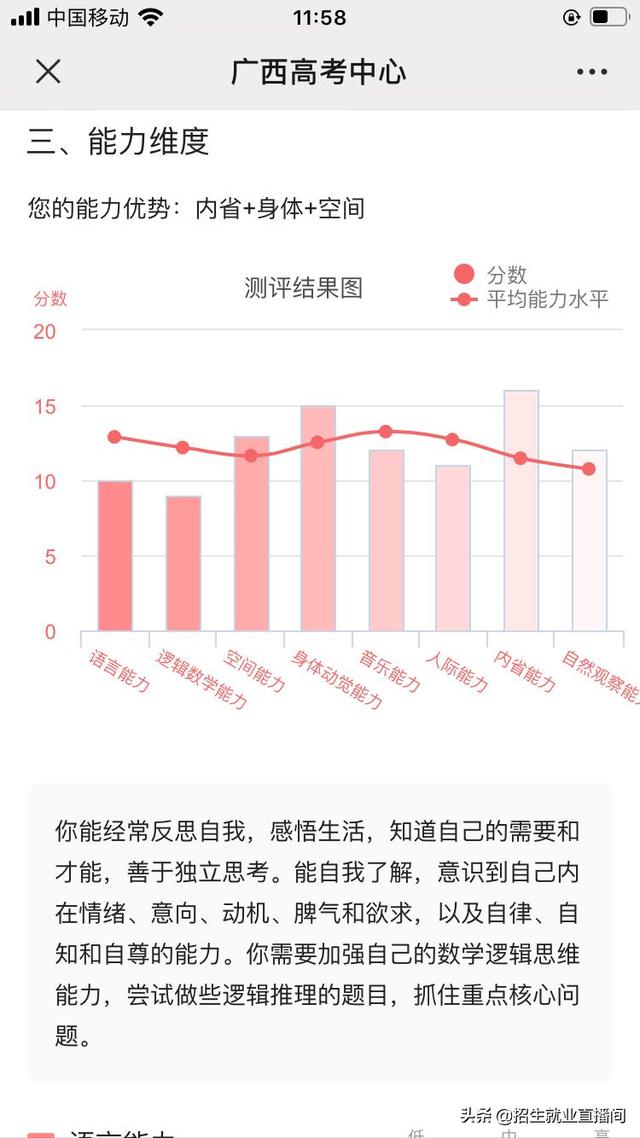The image size is (640, 1138).
Task: Open the three-dot more options menu
Action: click(x=592, y=72)
